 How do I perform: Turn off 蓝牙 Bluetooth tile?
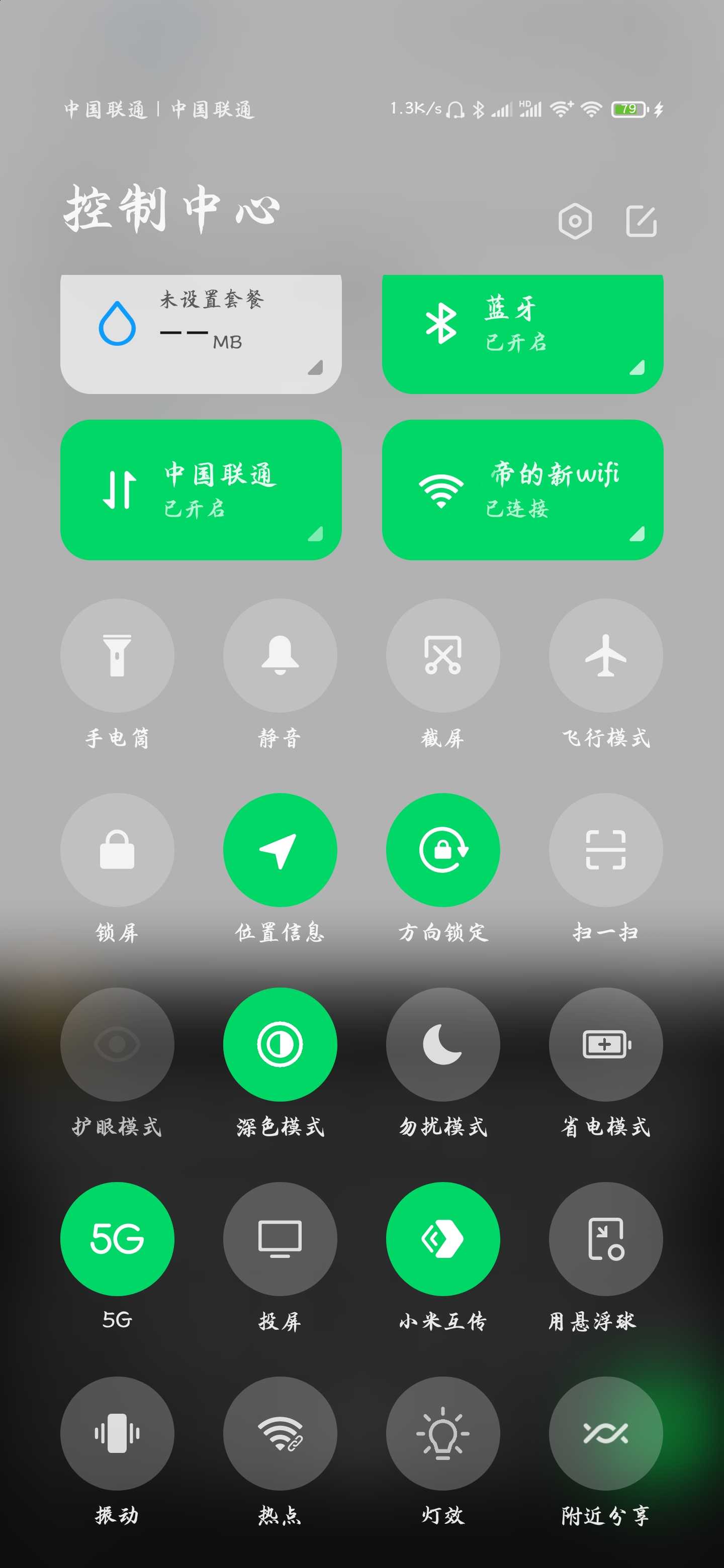click(x=522, y=334)
